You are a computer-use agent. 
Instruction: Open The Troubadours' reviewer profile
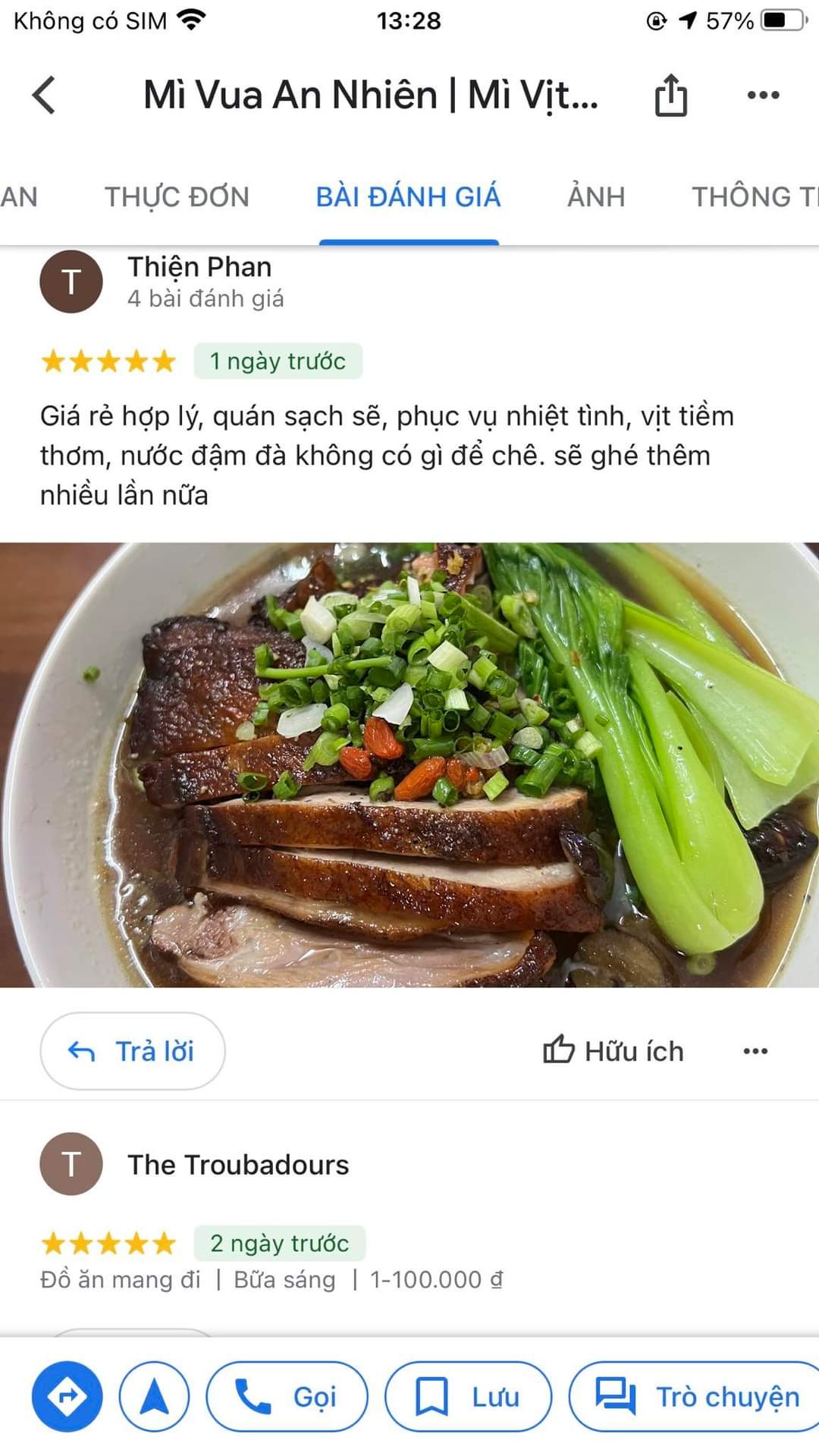(x=237, y=1165)
